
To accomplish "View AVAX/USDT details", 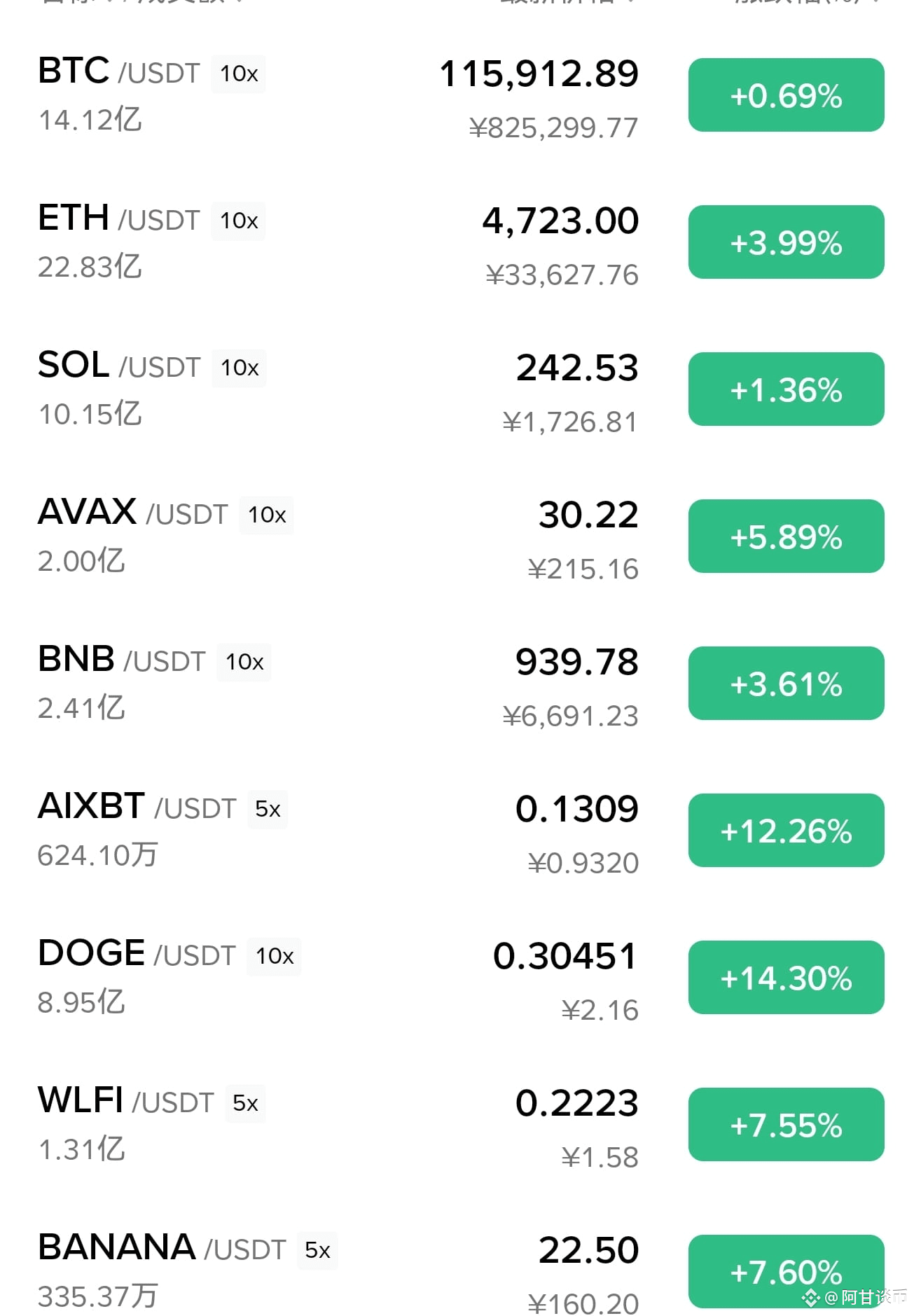I will [x=457, y=536].
